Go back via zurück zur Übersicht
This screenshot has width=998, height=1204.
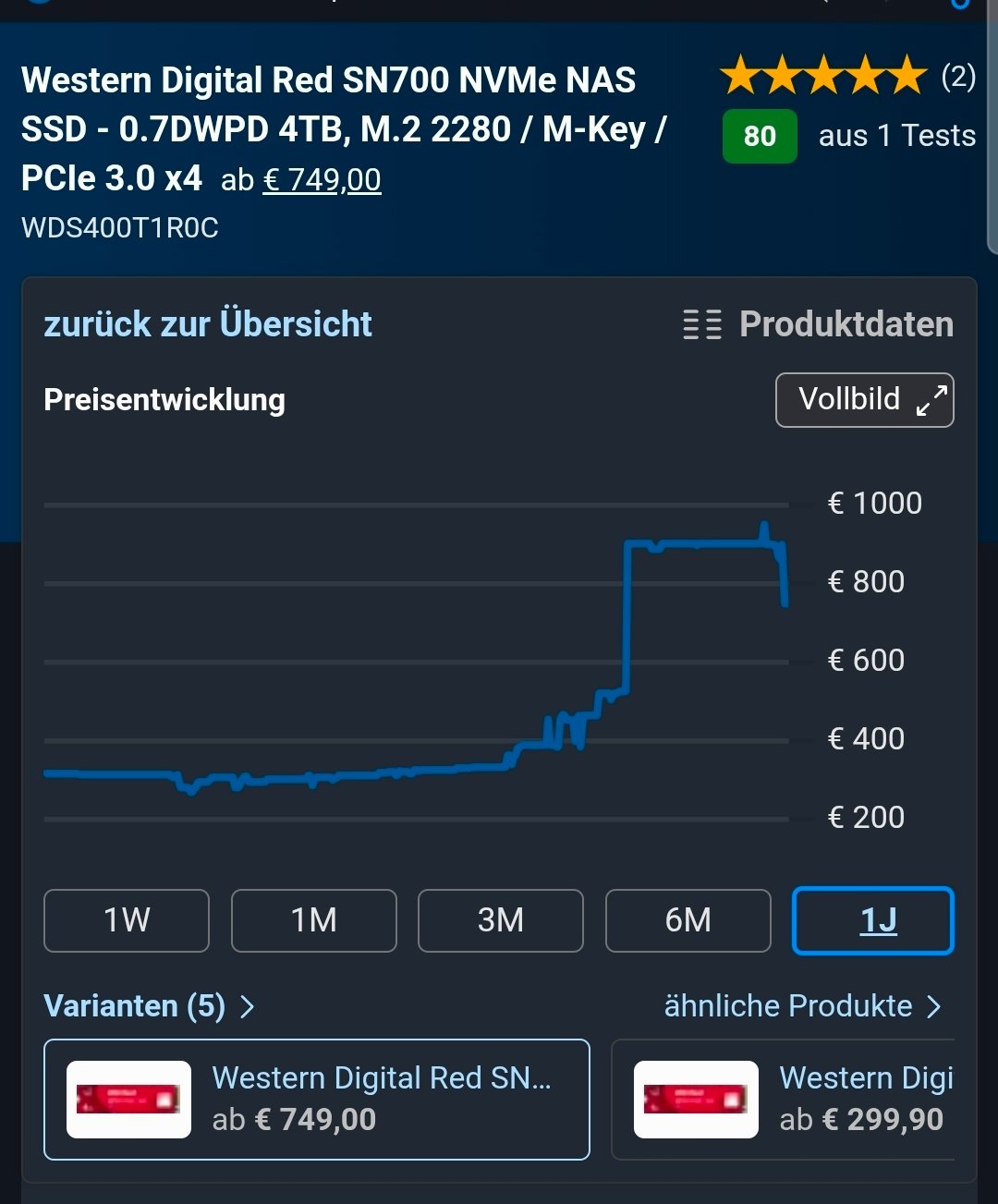click(x=208, y=324)
